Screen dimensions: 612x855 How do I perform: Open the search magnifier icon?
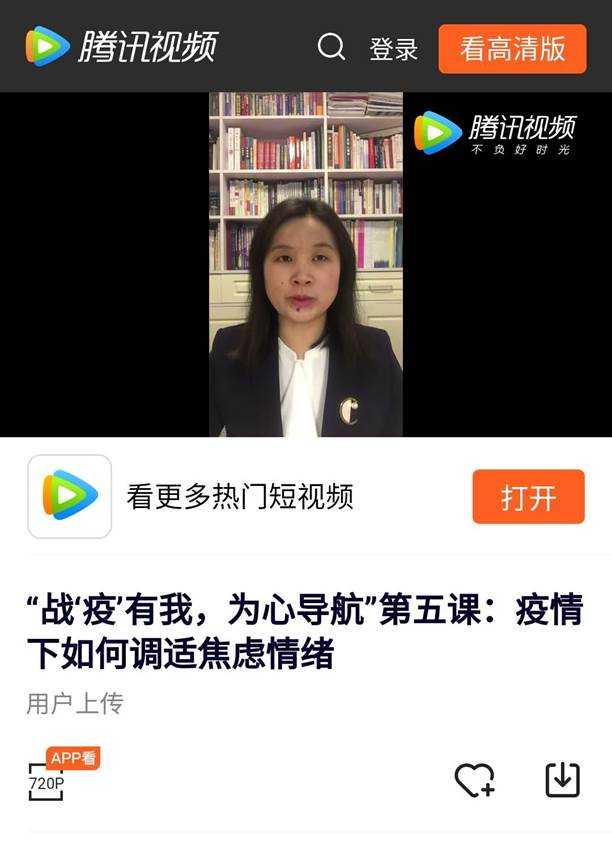click(x=331, y=47)
